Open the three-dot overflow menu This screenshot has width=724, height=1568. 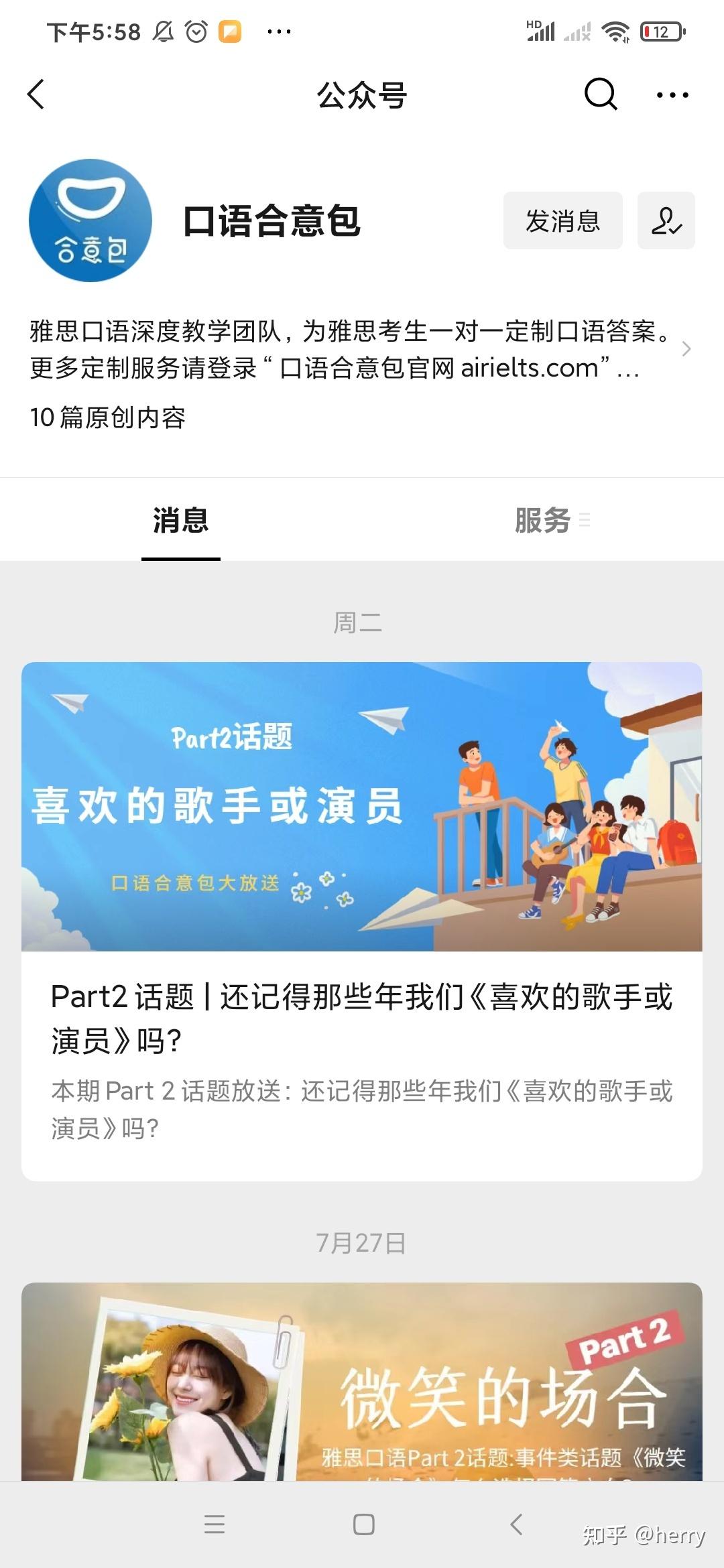point(672,95)
